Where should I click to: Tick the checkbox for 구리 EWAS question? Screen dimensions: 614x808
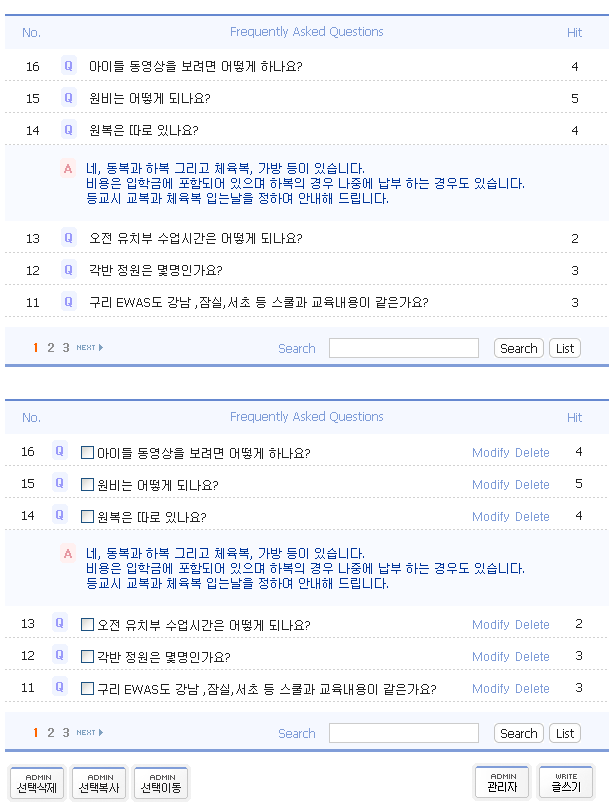pos(87,689)
